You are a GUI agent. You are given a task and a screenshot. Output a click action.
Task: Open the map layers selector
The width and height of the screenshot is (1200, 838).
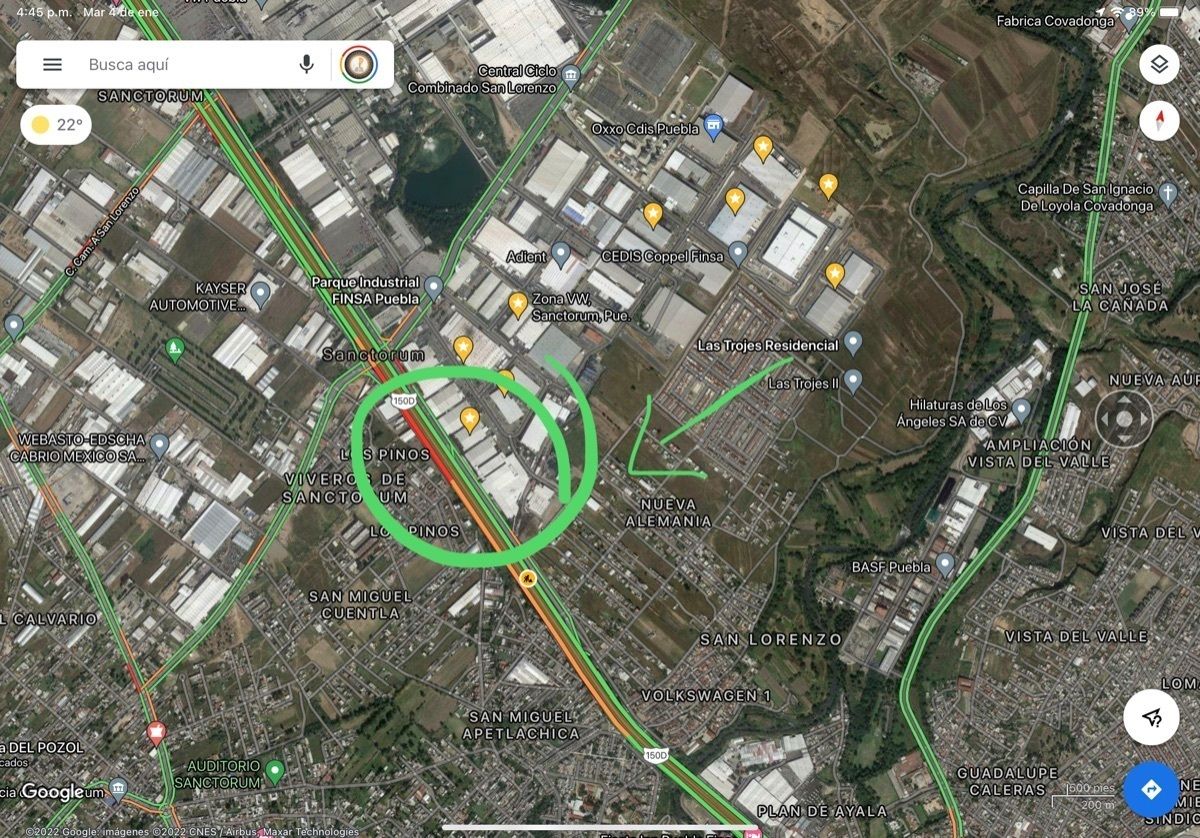[x=1159, y=65]
